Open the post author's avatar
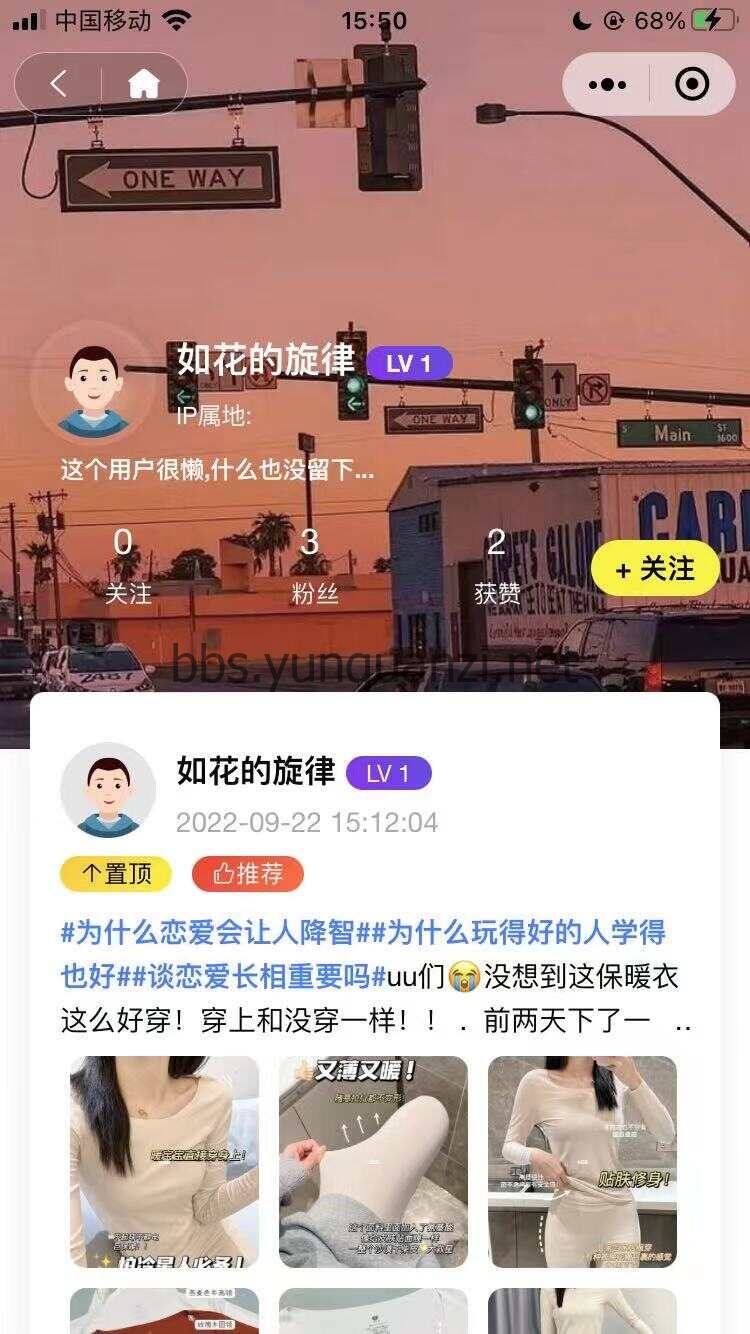Image resolution: width=750 pixels, height=1334 pixels. [107, 790]
